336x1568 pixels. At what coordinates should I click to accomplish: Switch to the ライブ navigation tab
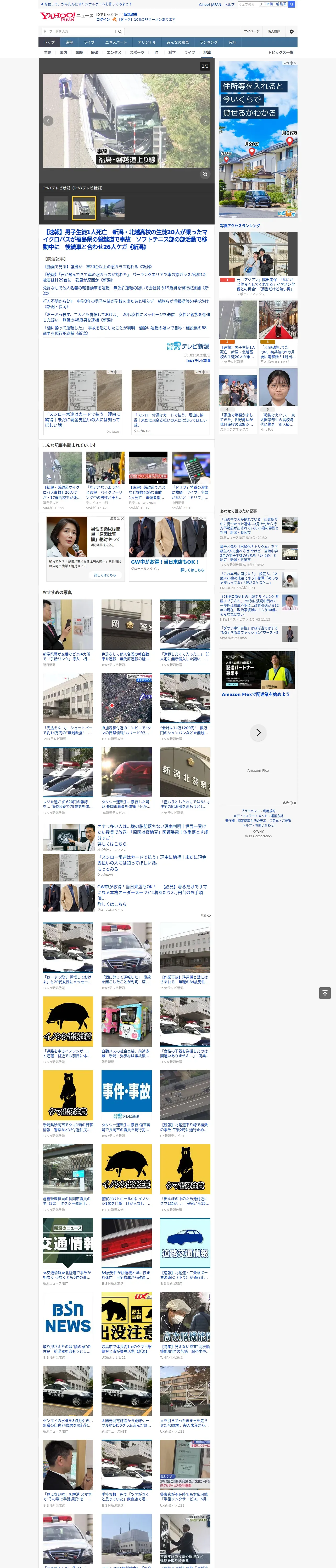coord(89,43)
